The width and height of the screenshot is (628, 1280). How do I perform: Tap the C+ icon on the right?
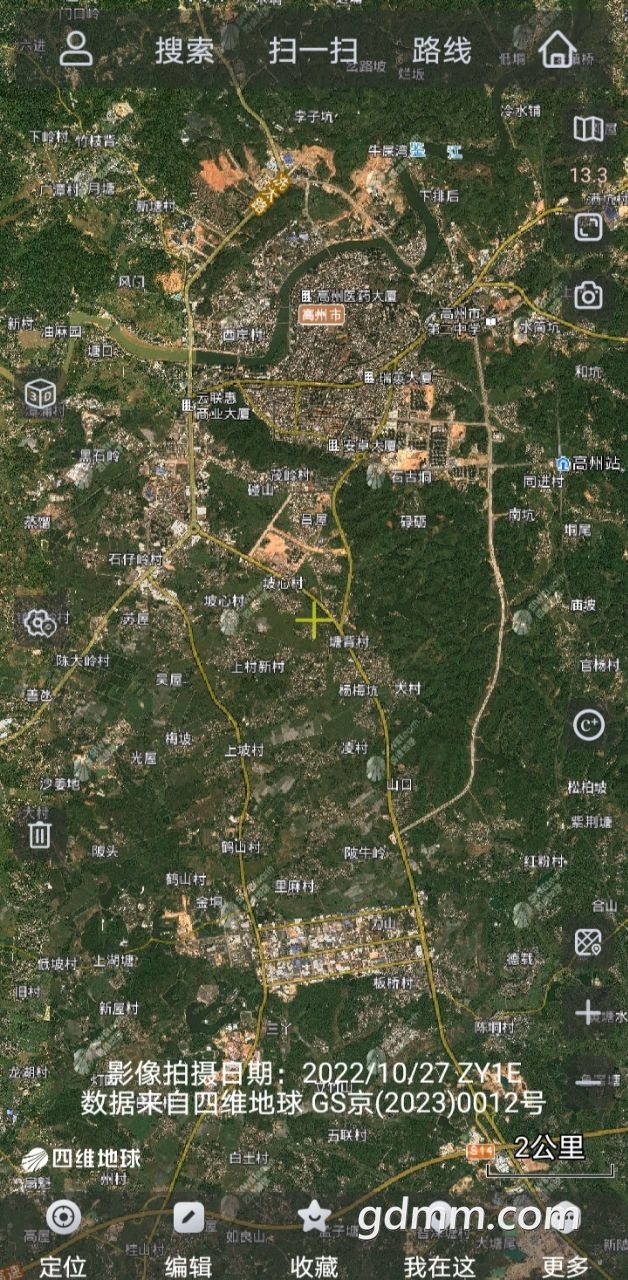587,723
